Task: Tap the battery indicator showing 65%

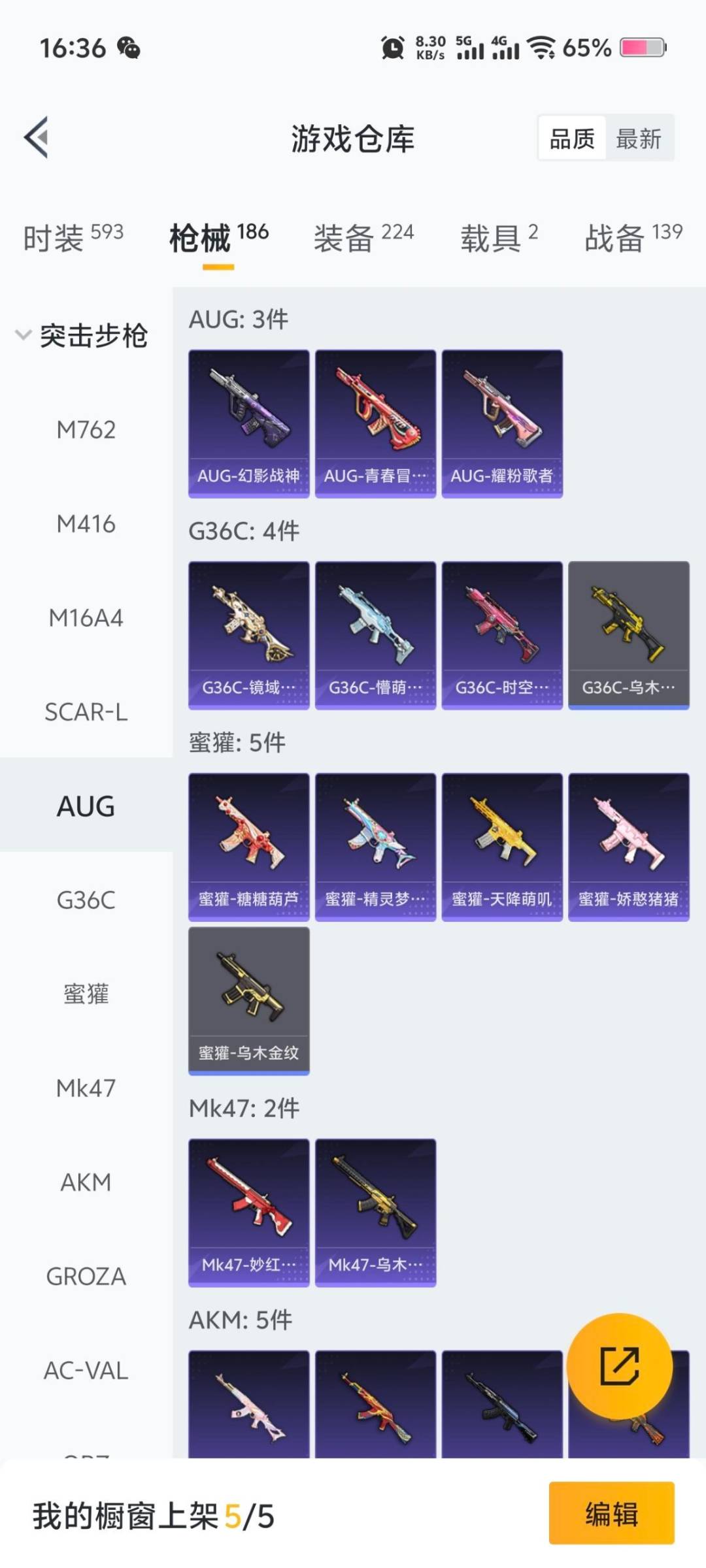Action: click(639, 46)
